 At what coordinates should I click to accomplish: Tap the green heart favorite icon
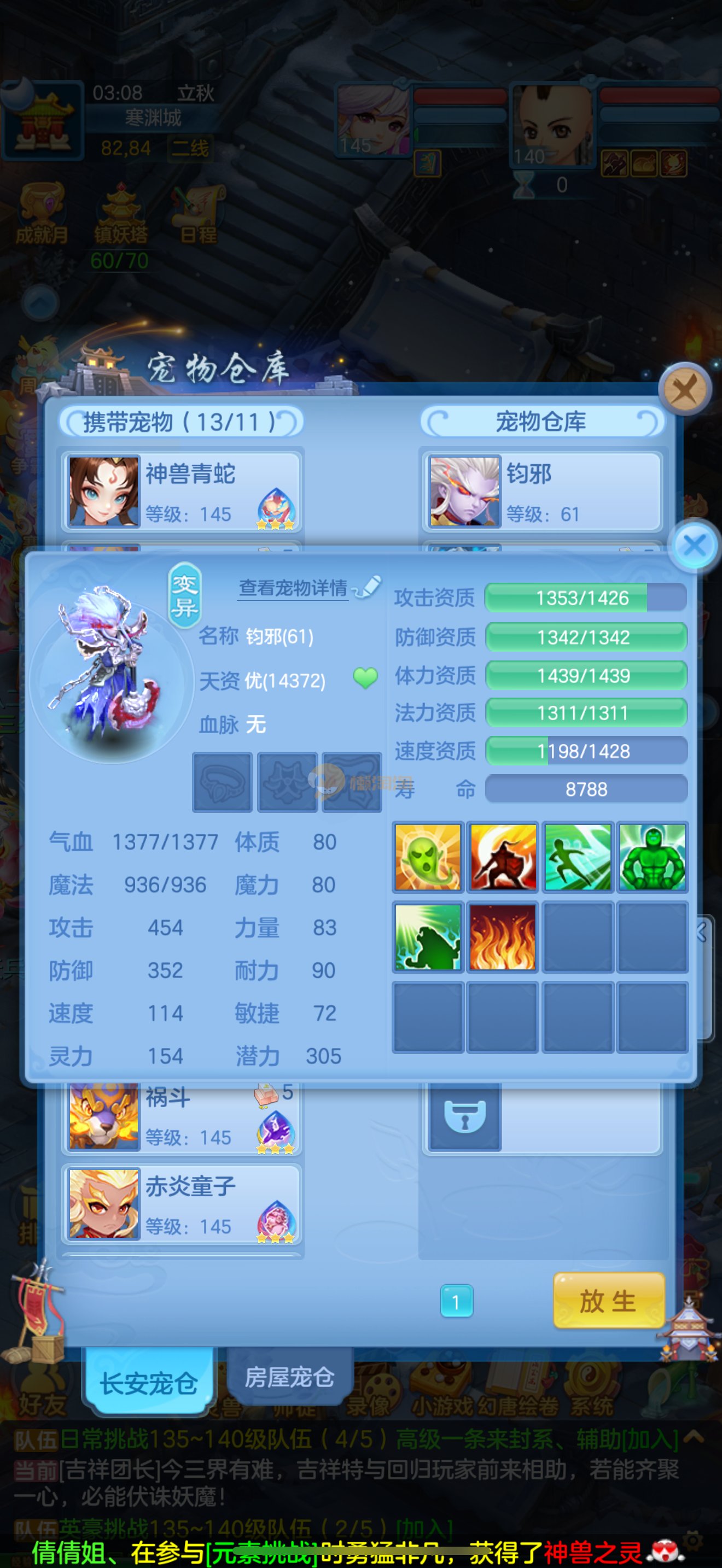coord(366,677)
